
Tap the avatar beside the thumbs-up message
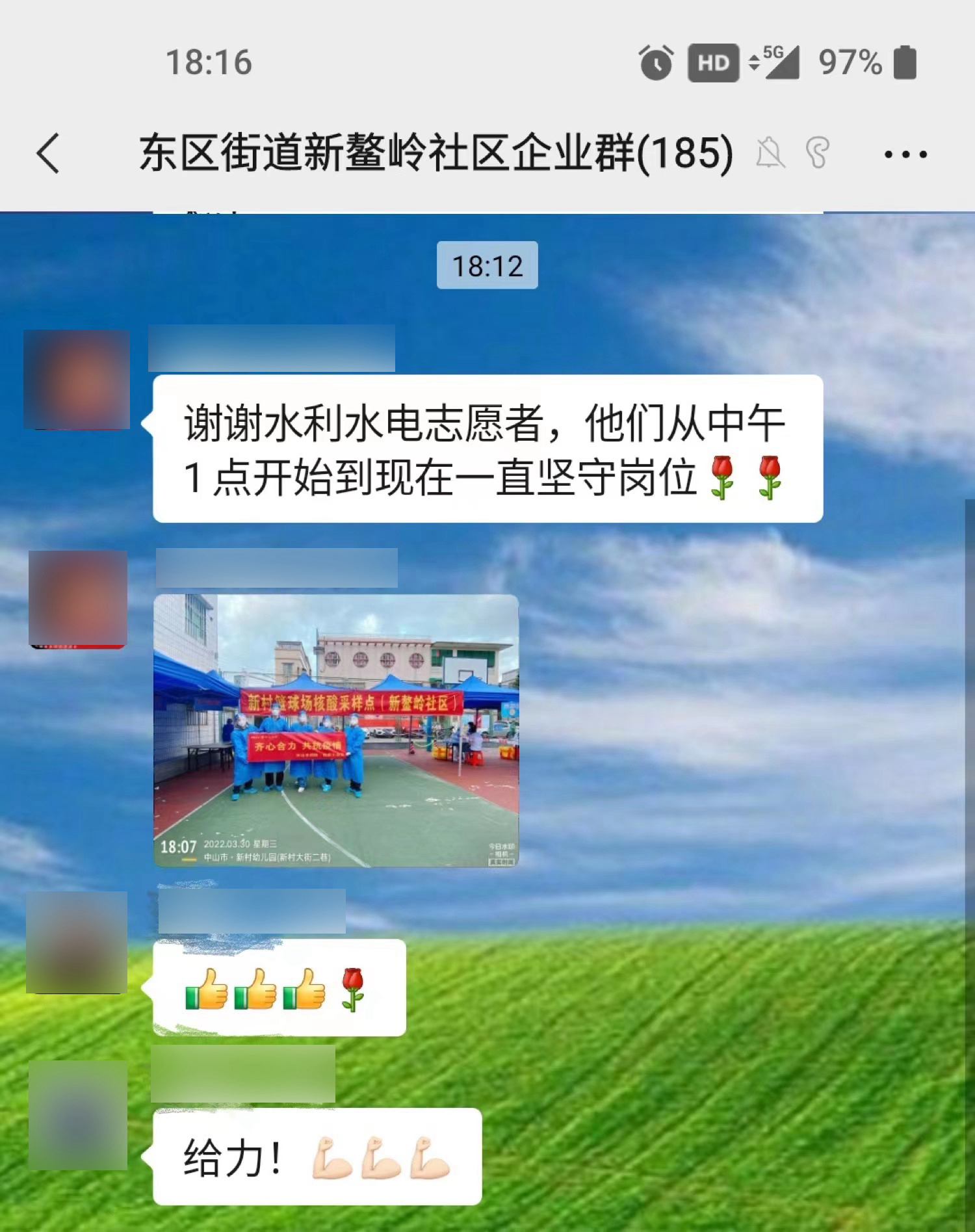point(77,942)
